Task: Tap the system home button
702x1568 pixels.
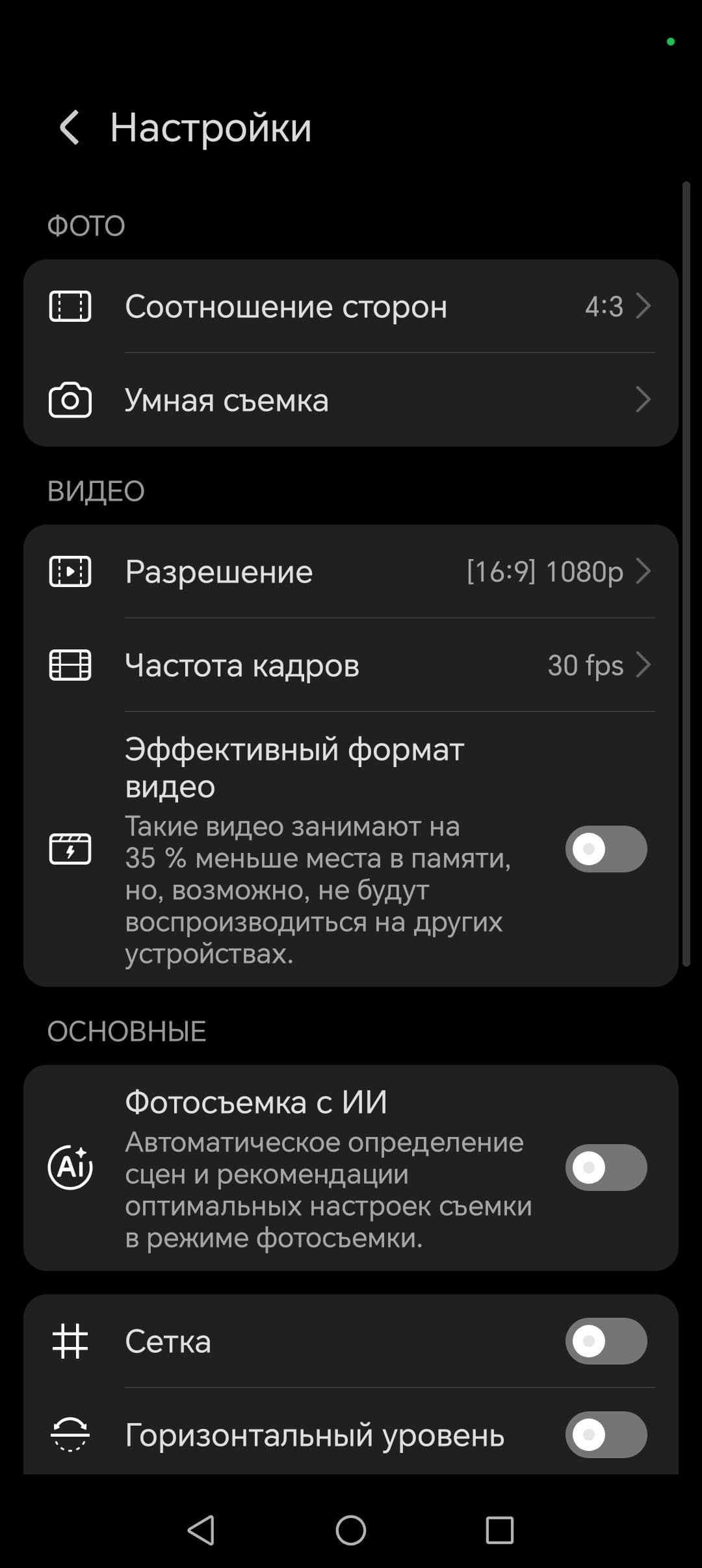Action: coord(351,1530)
